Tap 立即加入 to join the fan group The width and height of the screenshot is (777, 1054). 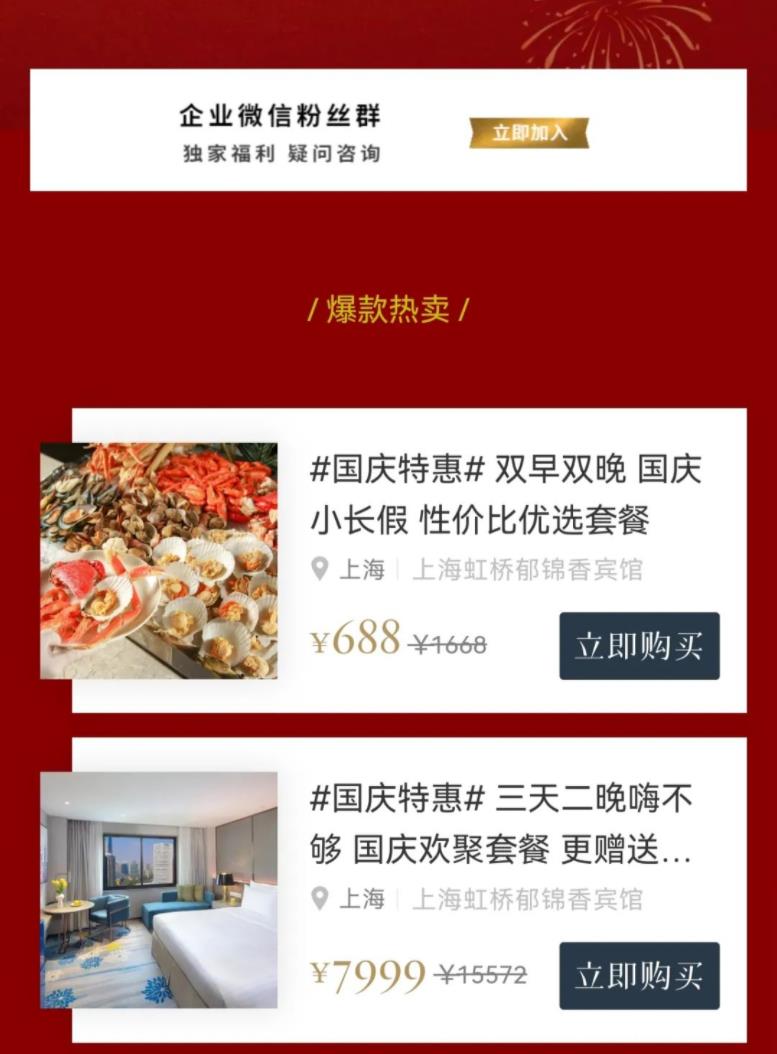[x=529, y=133]
